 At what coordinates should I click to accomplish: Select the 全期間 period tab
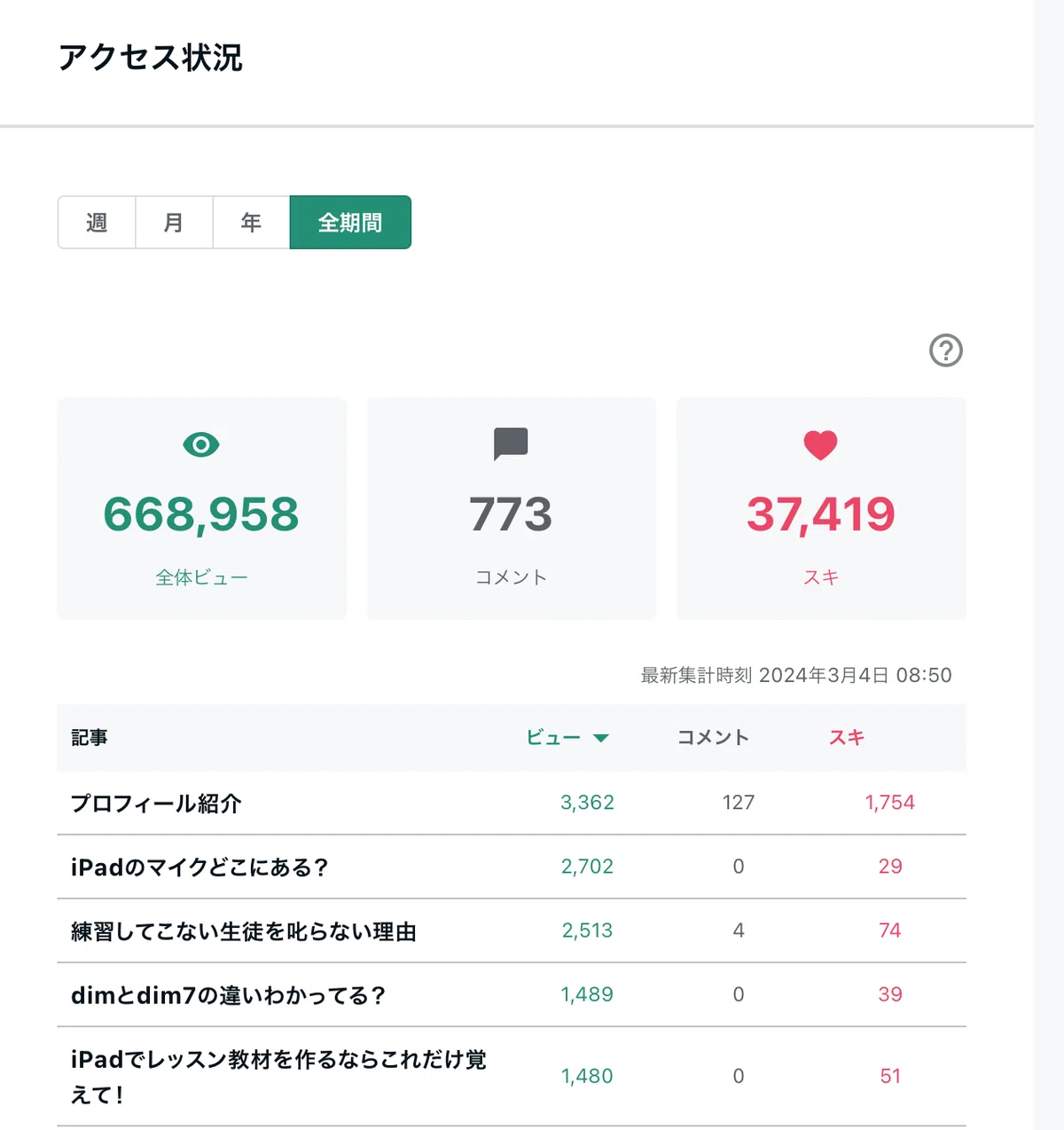point(350,223)
